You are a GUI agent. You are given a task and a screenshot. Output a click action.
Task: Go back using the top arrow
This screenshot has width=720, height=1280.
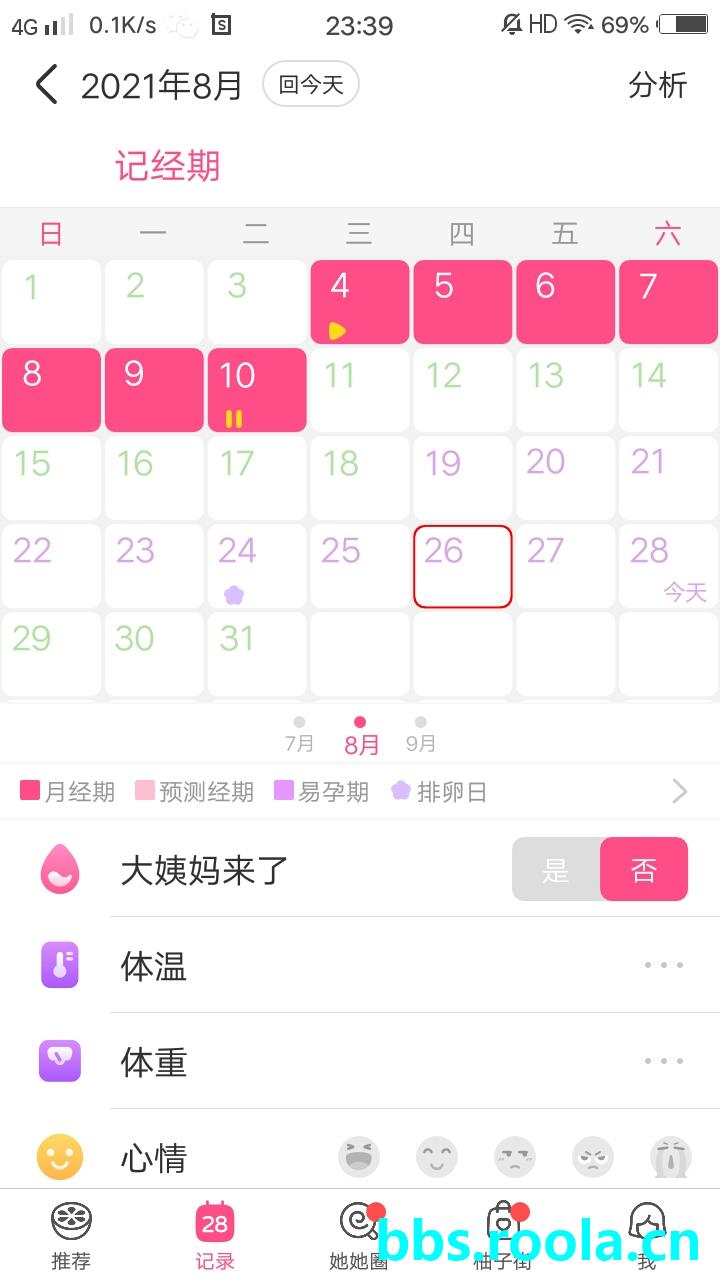(x=46, y=85)
